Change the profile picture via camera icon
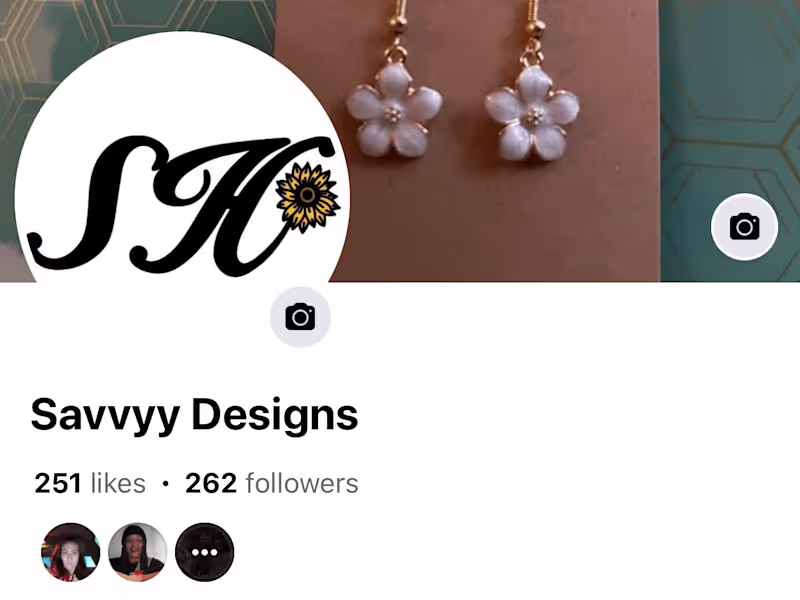This screenshot has width=800, height=600. [x=300, y=317]
